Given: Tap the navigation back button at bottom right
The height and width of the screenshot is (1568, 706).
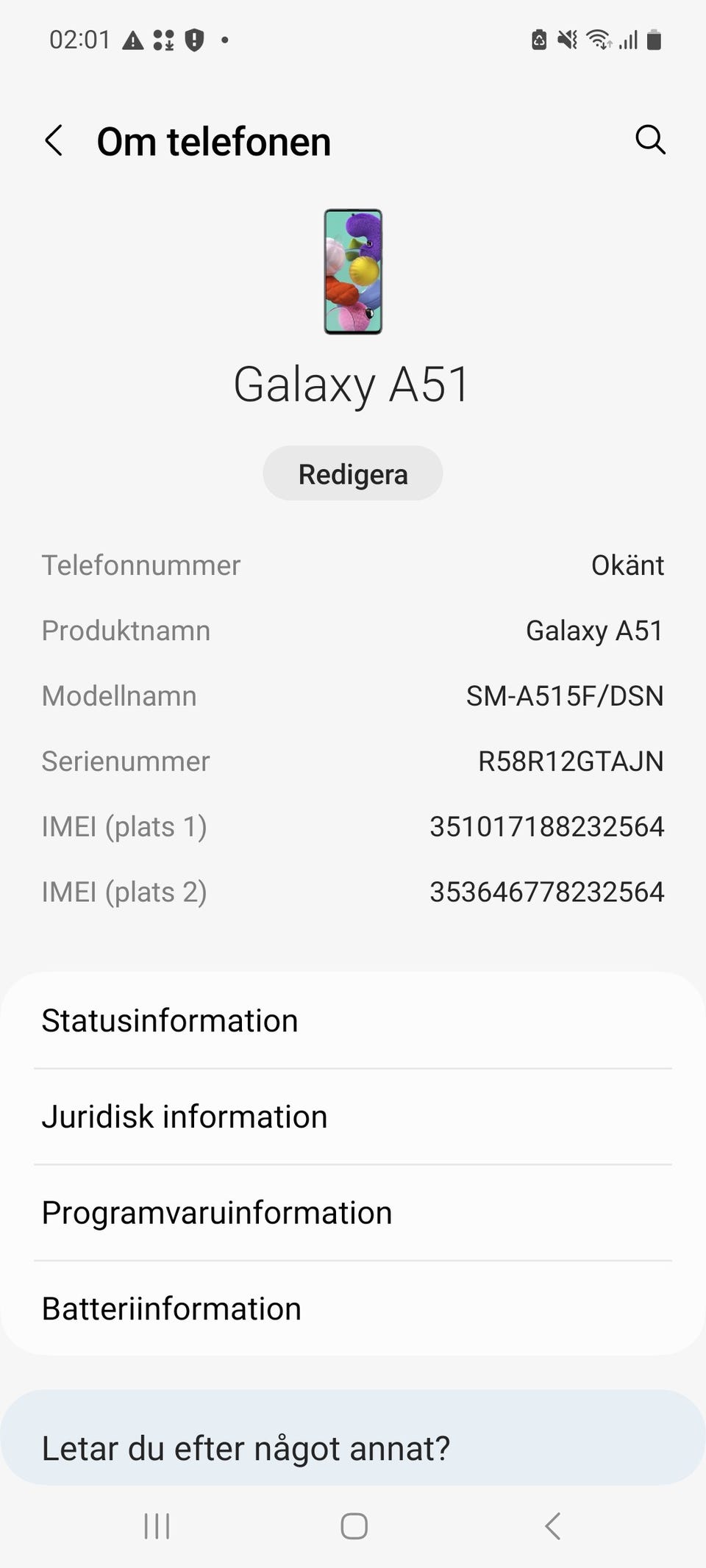Looking at the screenshot, I should (x=552, y=1525).
